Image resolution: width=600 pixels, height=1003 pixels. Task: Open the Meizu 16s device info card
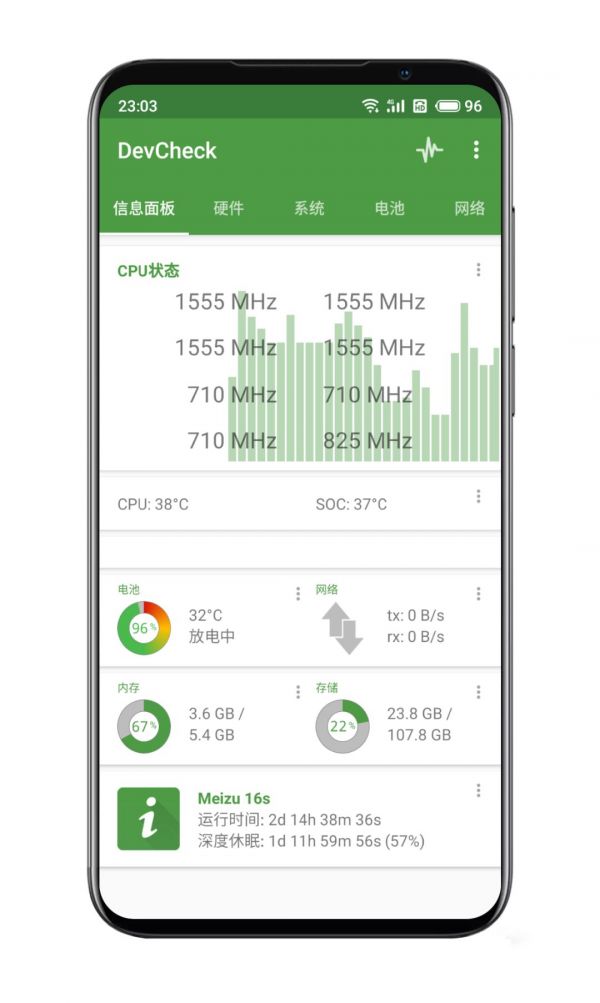300,819
